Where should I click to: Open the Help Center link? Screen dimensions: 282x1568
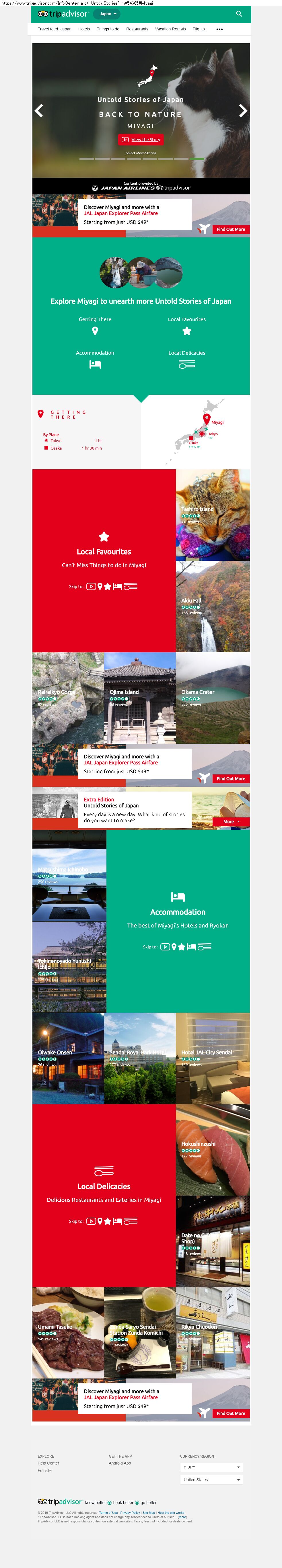49,1463
